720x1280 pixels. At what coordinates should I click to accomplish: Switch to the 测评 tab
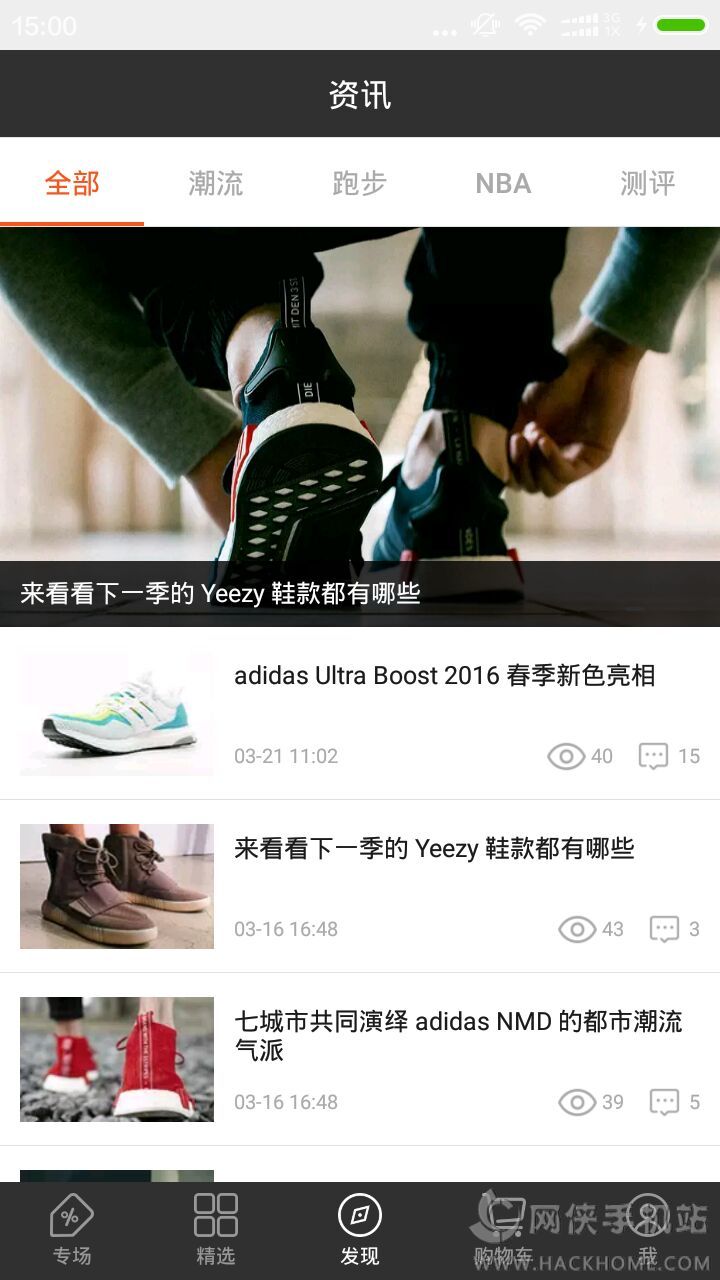pos(647,183)
